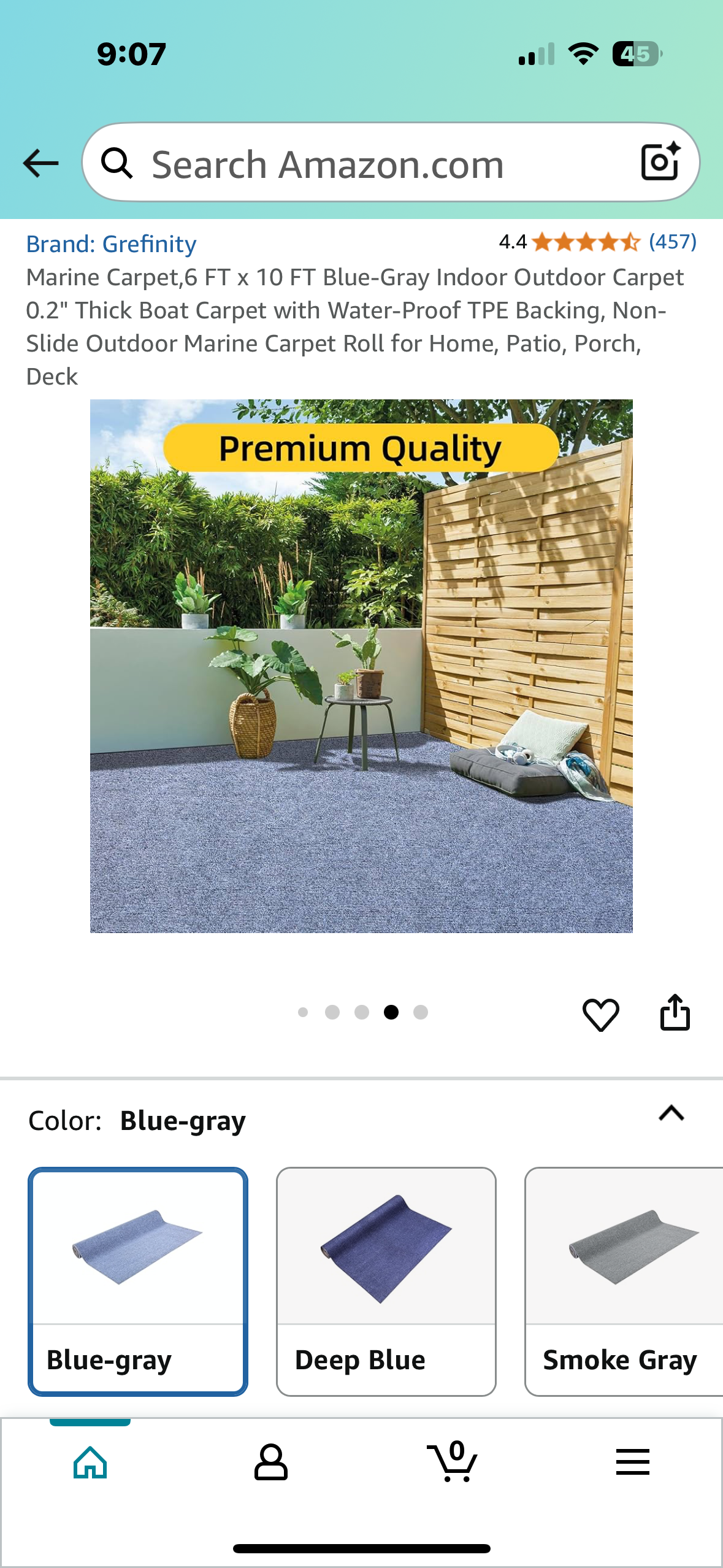723x1568 pixels.
Task: Open the hamburger menu tab
Action: coord(632,1463)
